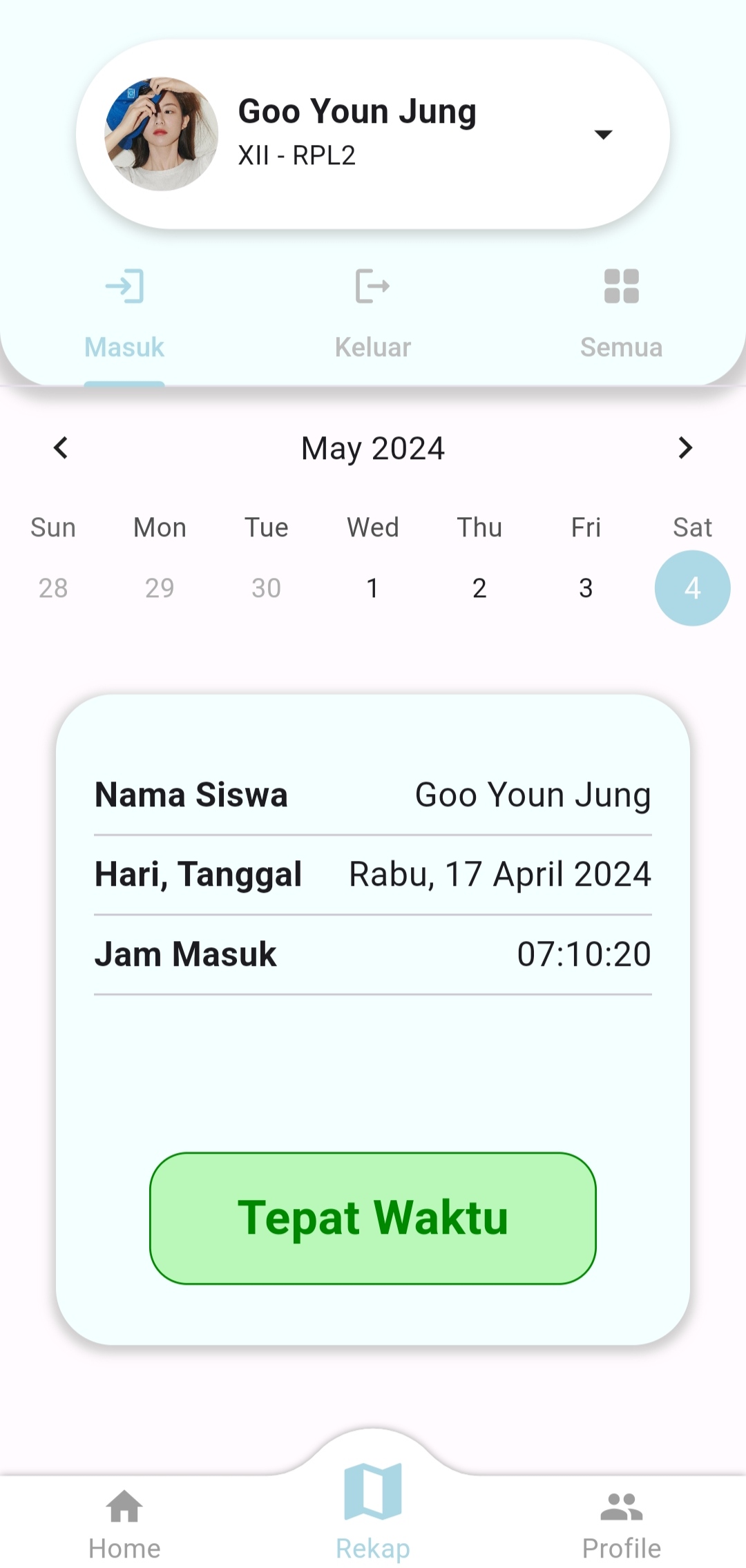Select April 28 on the calendar
Image resolution: width=746 pixels, height=1568 pixels.
tap(53, 588)
